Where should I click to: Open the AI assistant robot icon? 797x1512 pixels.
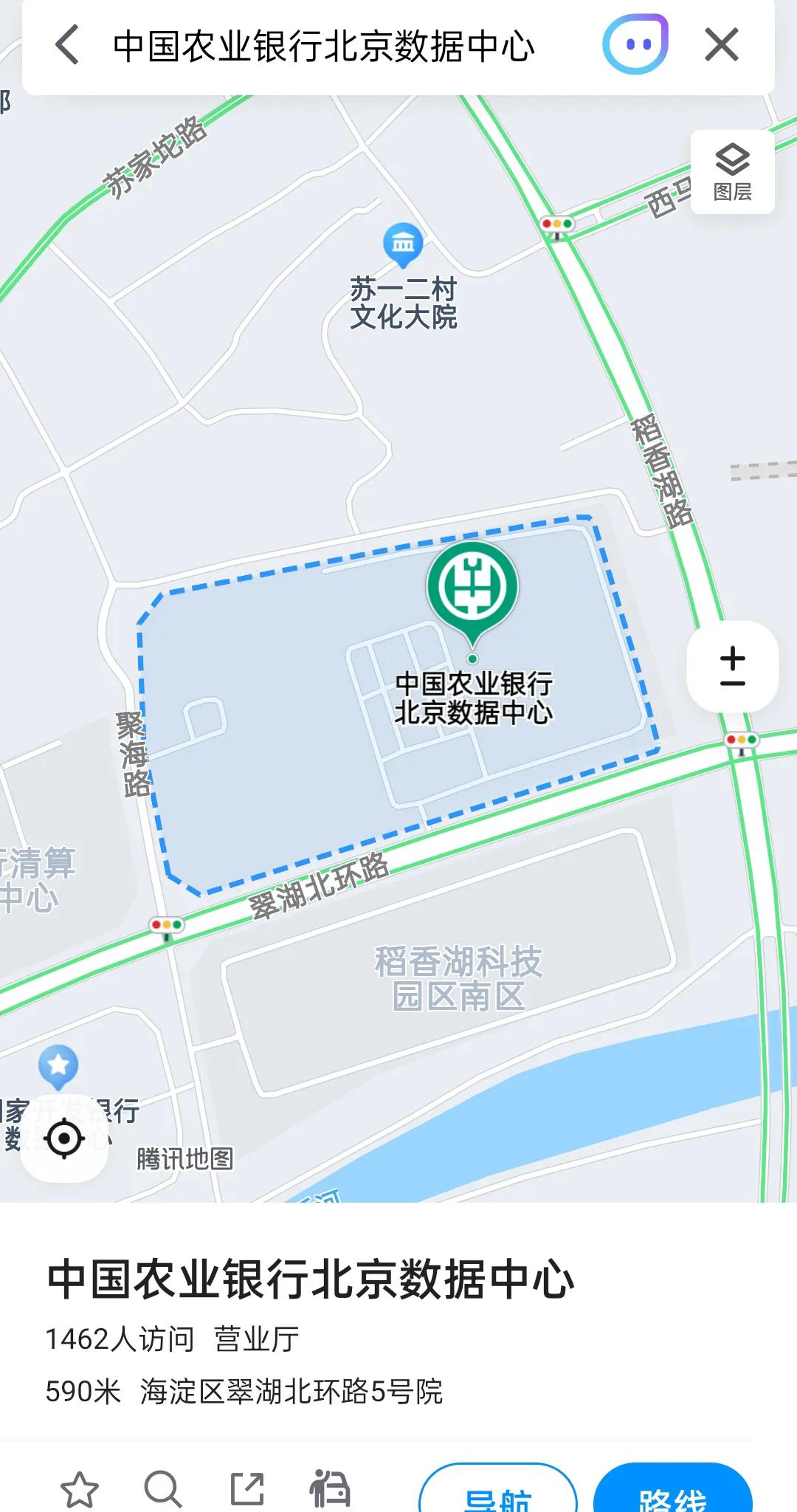pos(635,44)
